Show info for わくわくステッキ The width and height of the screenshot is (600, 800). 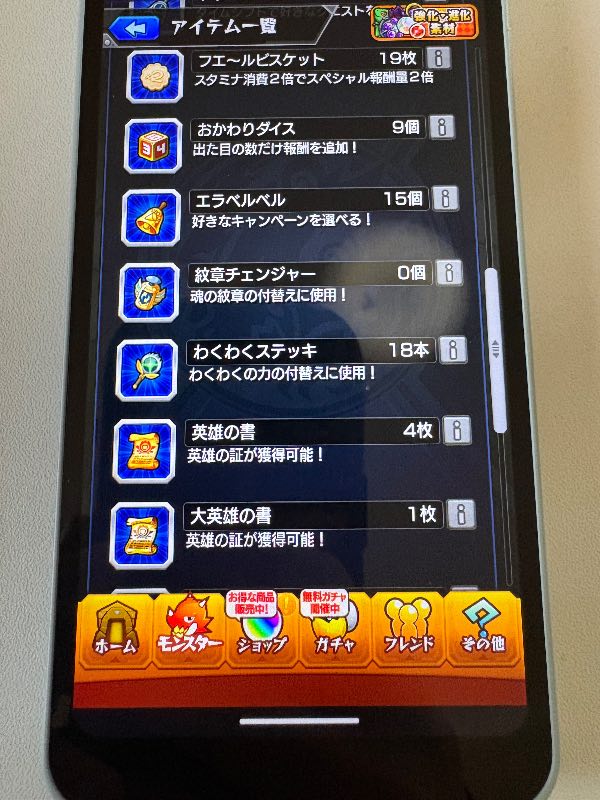(454, 349)
